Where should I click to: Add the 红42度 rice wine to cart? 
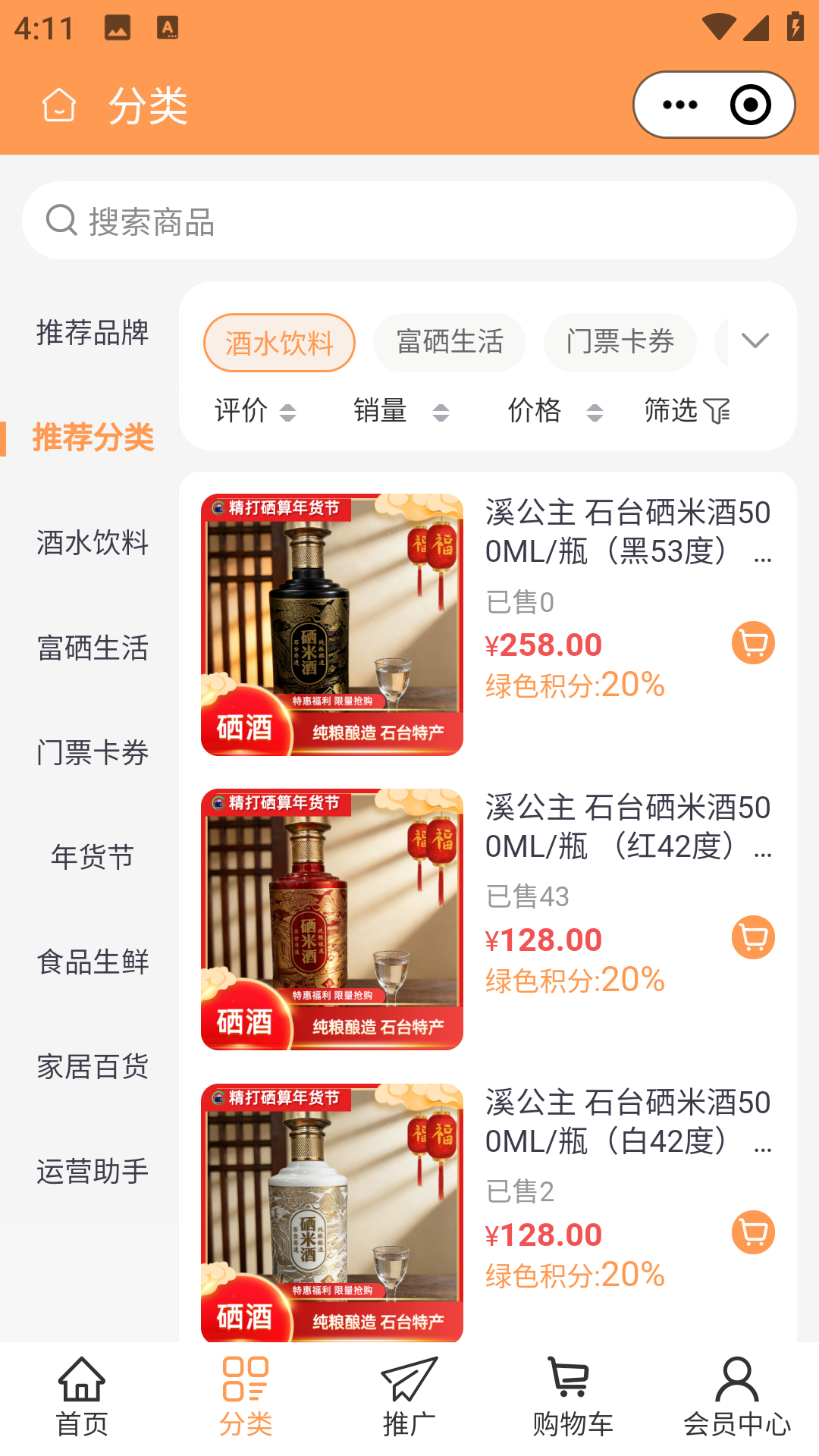point(752,939)
